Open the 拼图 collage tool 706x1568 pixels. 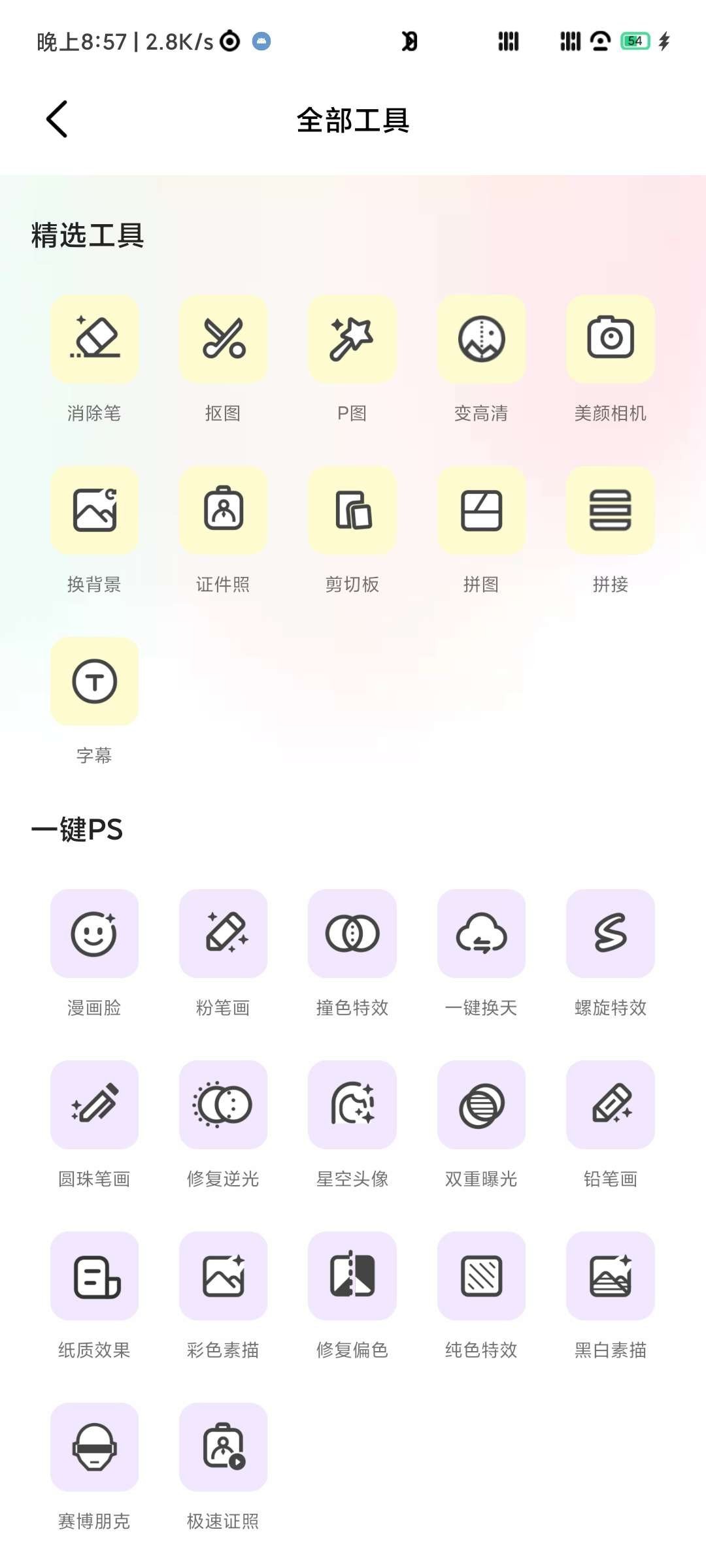481,510
